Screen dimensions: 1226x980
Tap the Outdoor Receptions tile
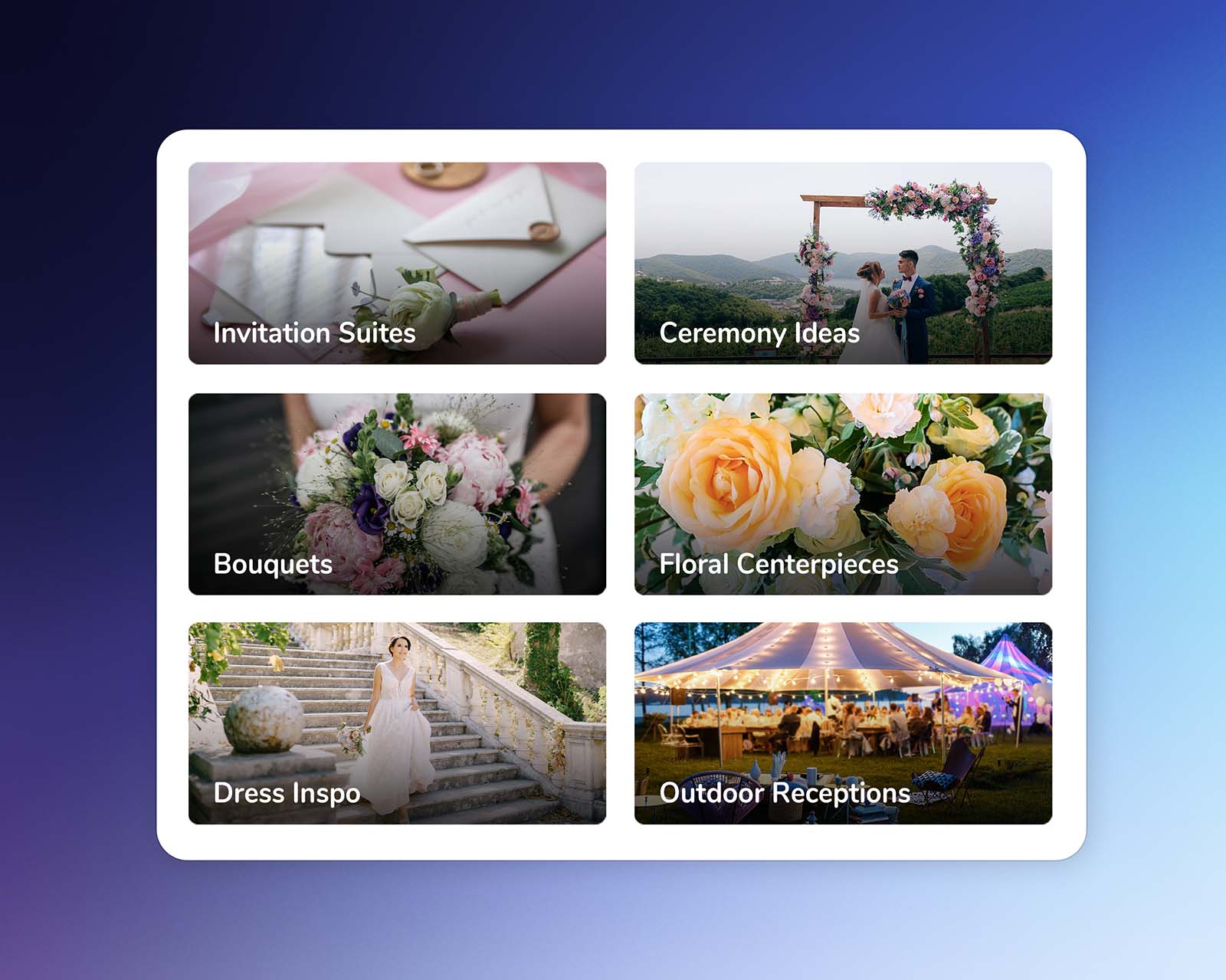[843, 723]
